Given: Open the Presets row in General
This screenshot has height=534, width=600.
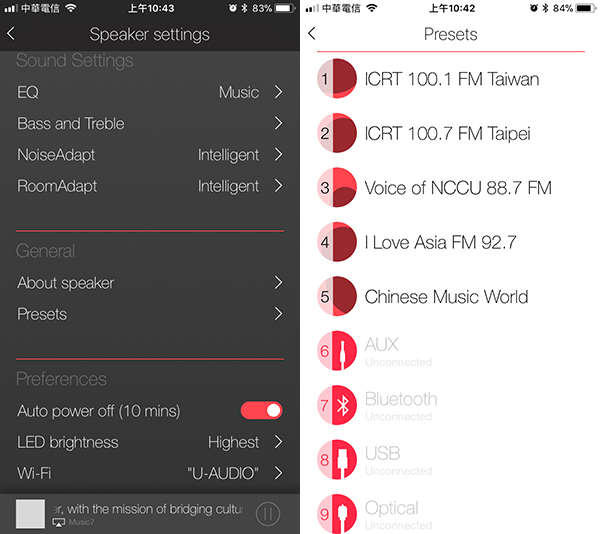Looking at the screenshot, I should 150,314.
